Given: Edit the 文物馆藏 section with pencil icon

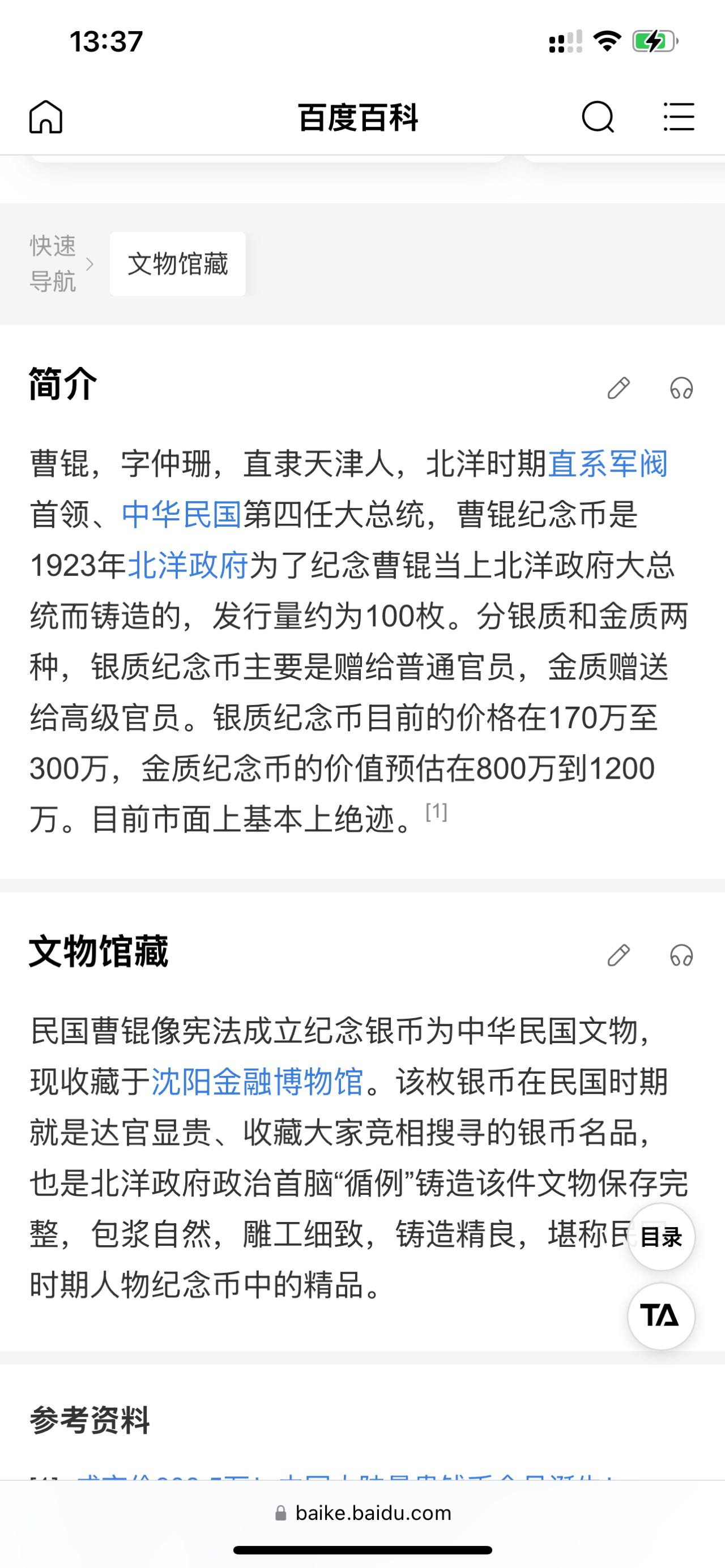Looking at the screenshot, I should 619,955.
